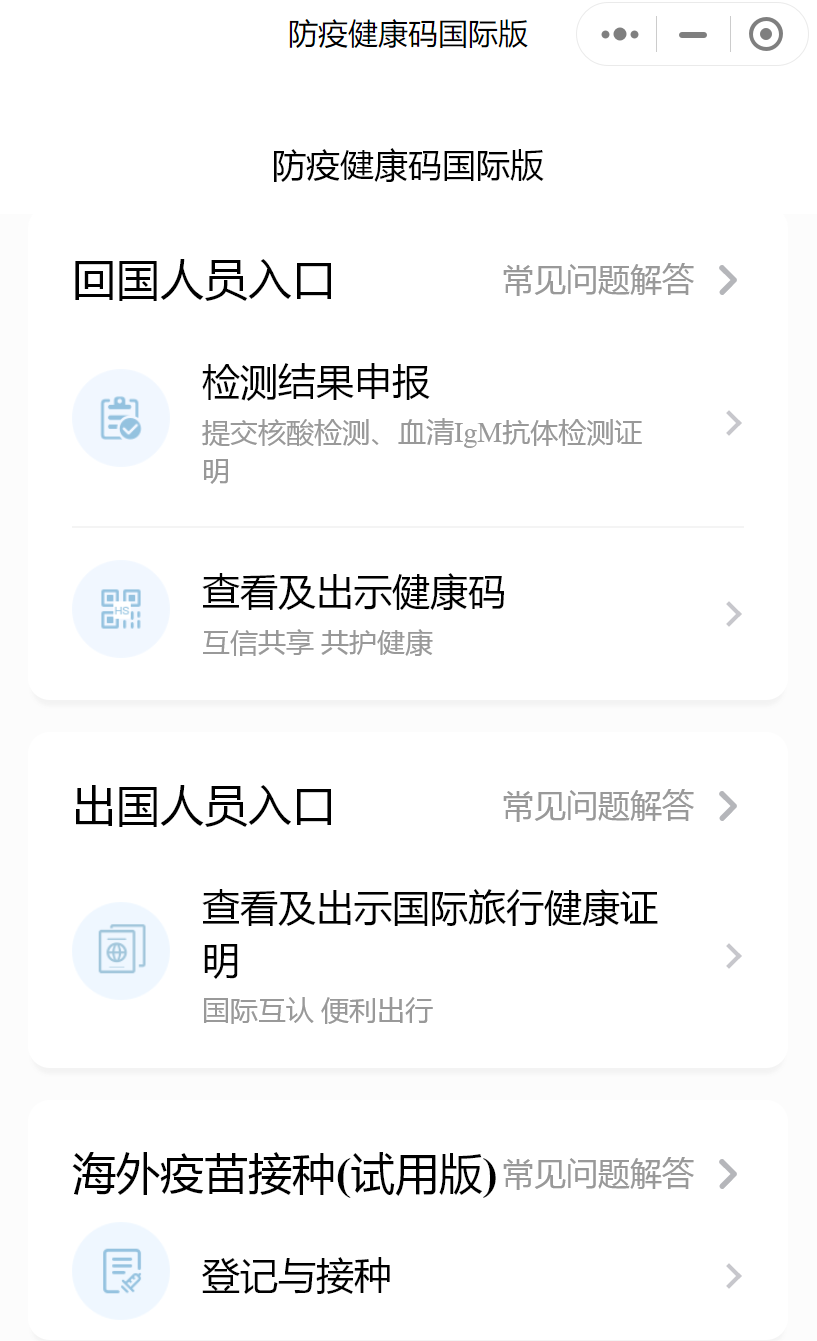Open 登记与接种
The height and width of the screenshot is (1341, 817).
tap(408, 1274)
